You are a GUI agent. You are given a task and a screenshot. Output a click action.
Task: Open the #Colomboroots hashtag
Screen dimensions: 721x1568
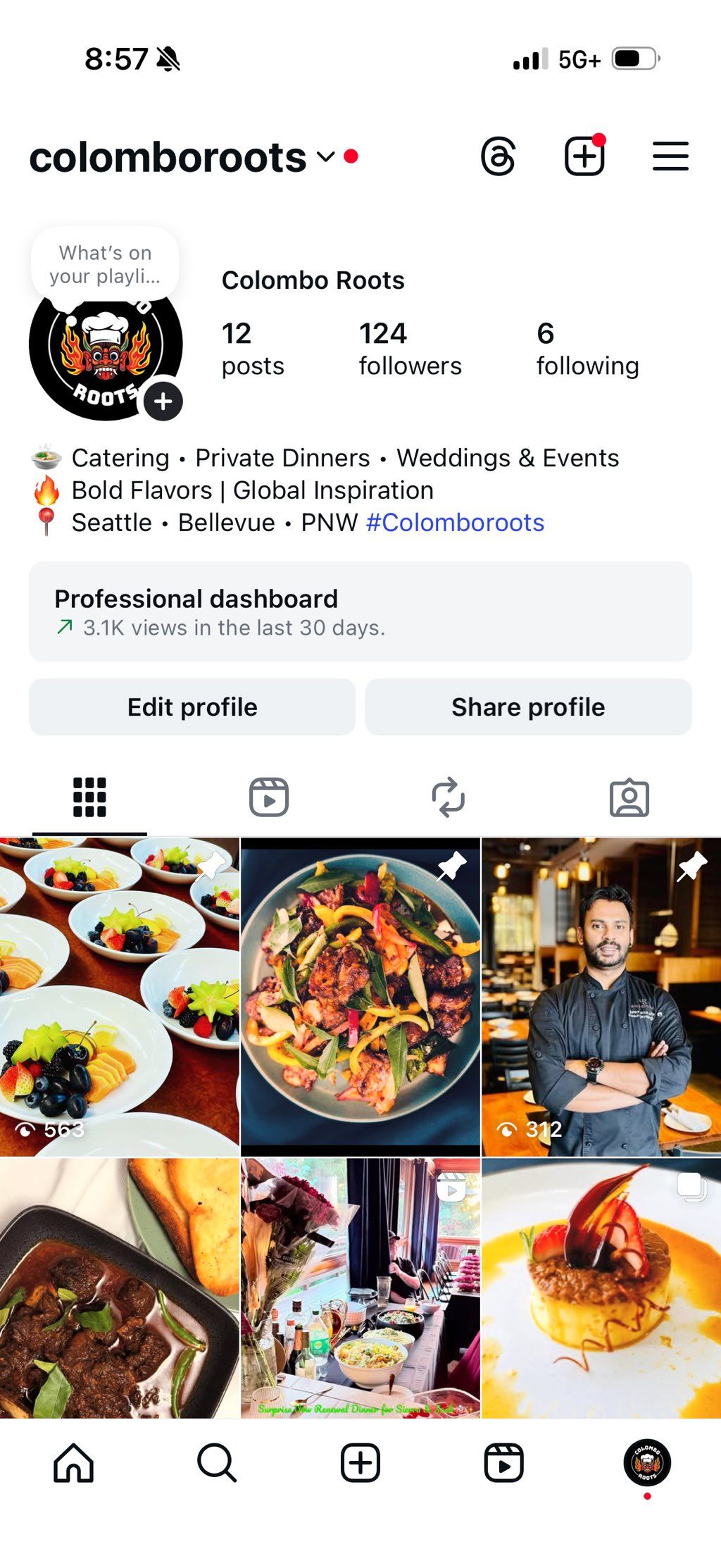coord(455,523)
